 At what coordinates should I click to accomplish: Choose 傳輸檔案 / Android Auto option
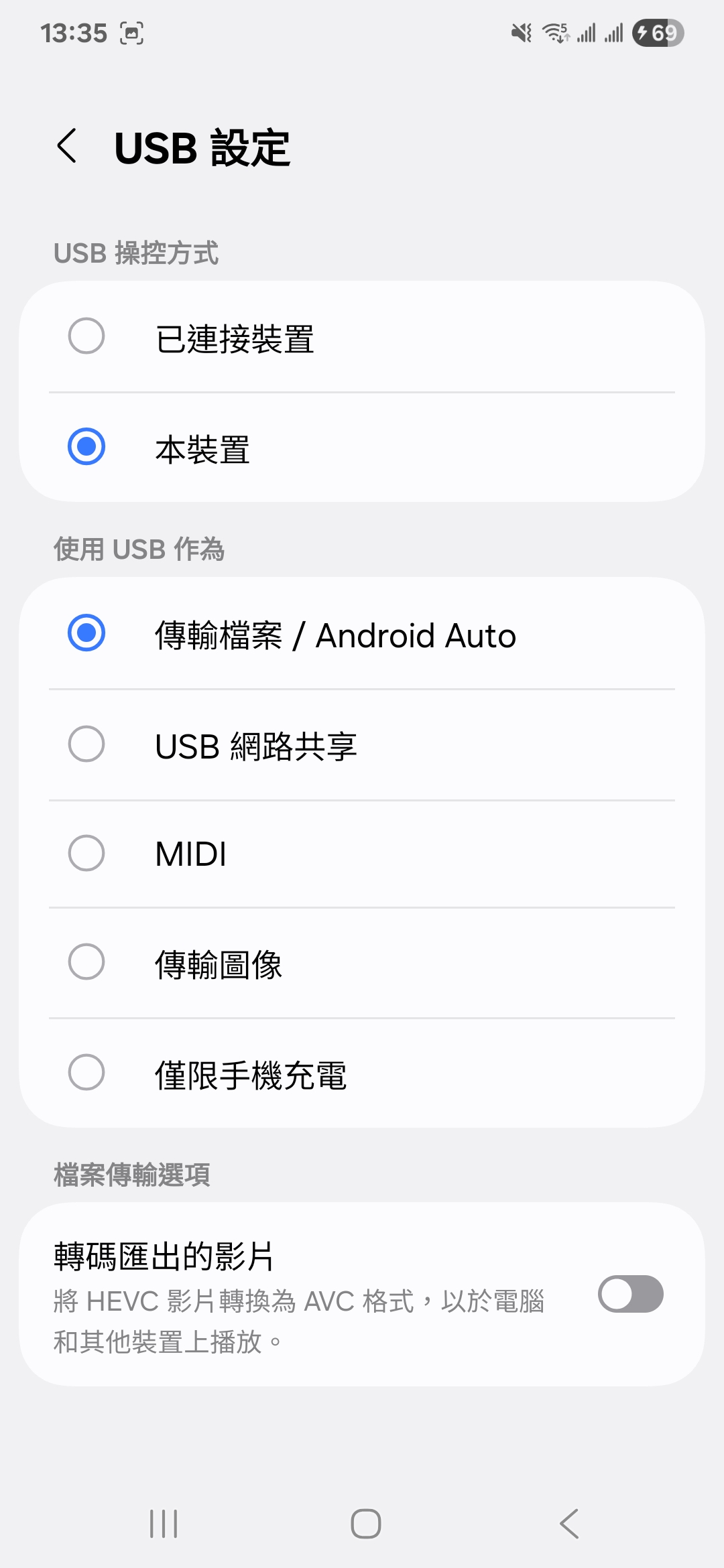click(x=87, y=633)
